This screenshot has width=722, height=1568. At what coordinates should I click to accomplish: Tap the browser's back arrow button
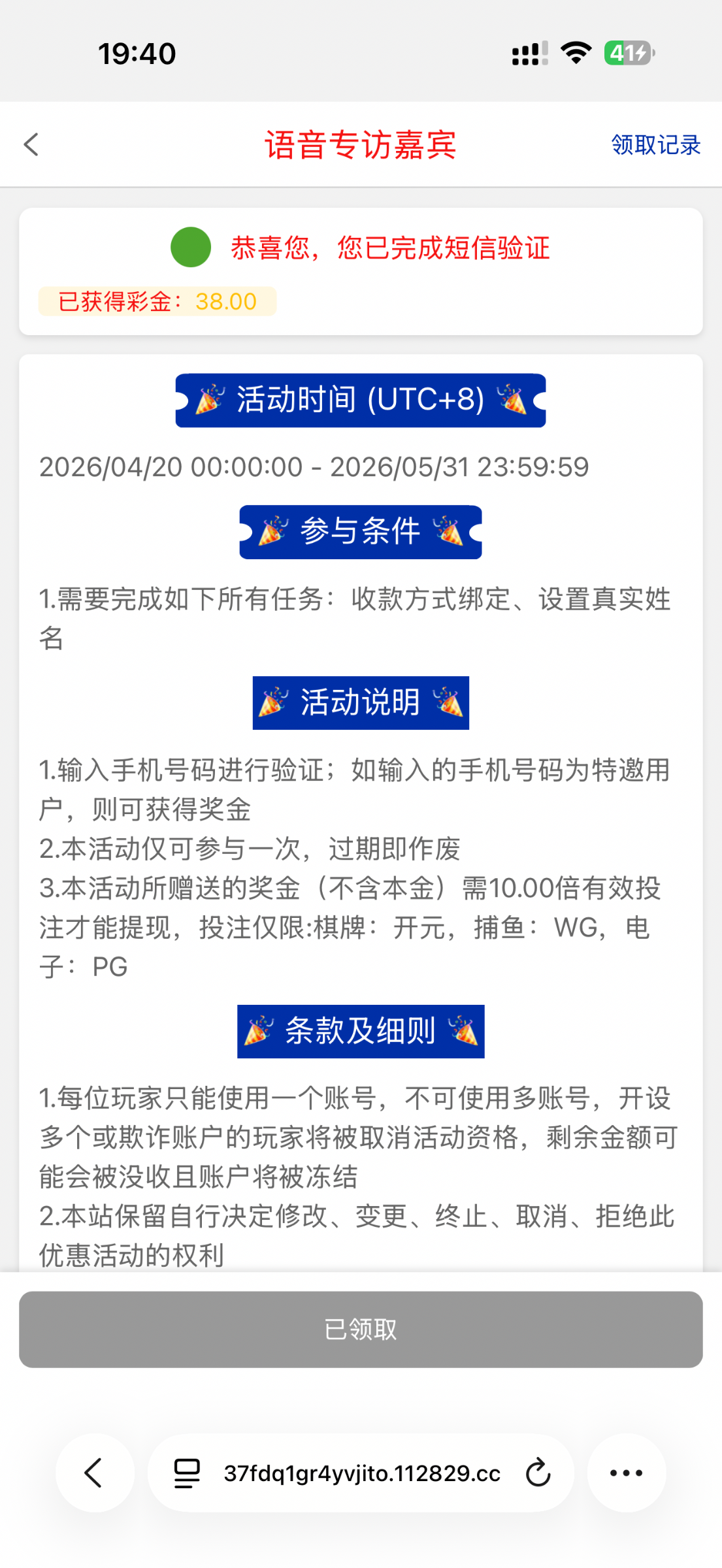(95, 1473)
